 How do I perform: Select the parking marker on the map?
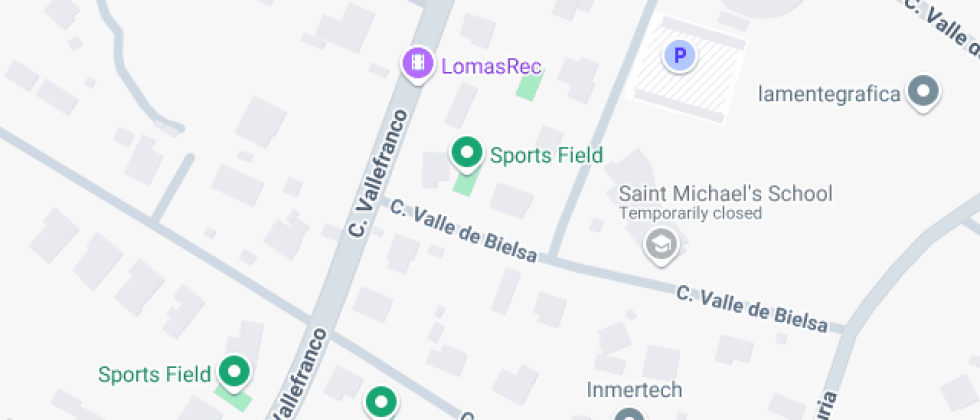click(x=680, y=57)
